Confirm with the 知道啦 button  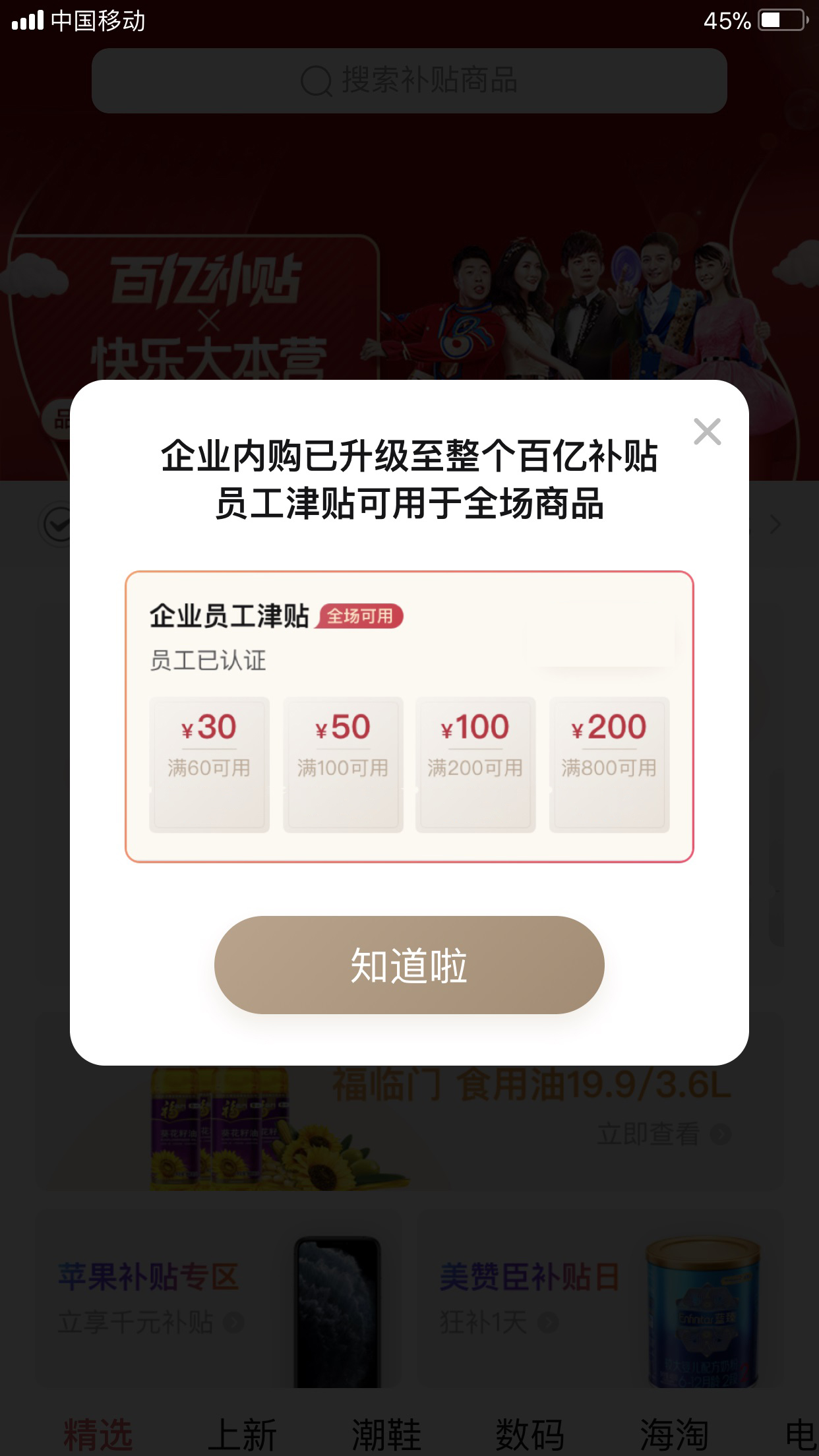click(x=409, y=965)
